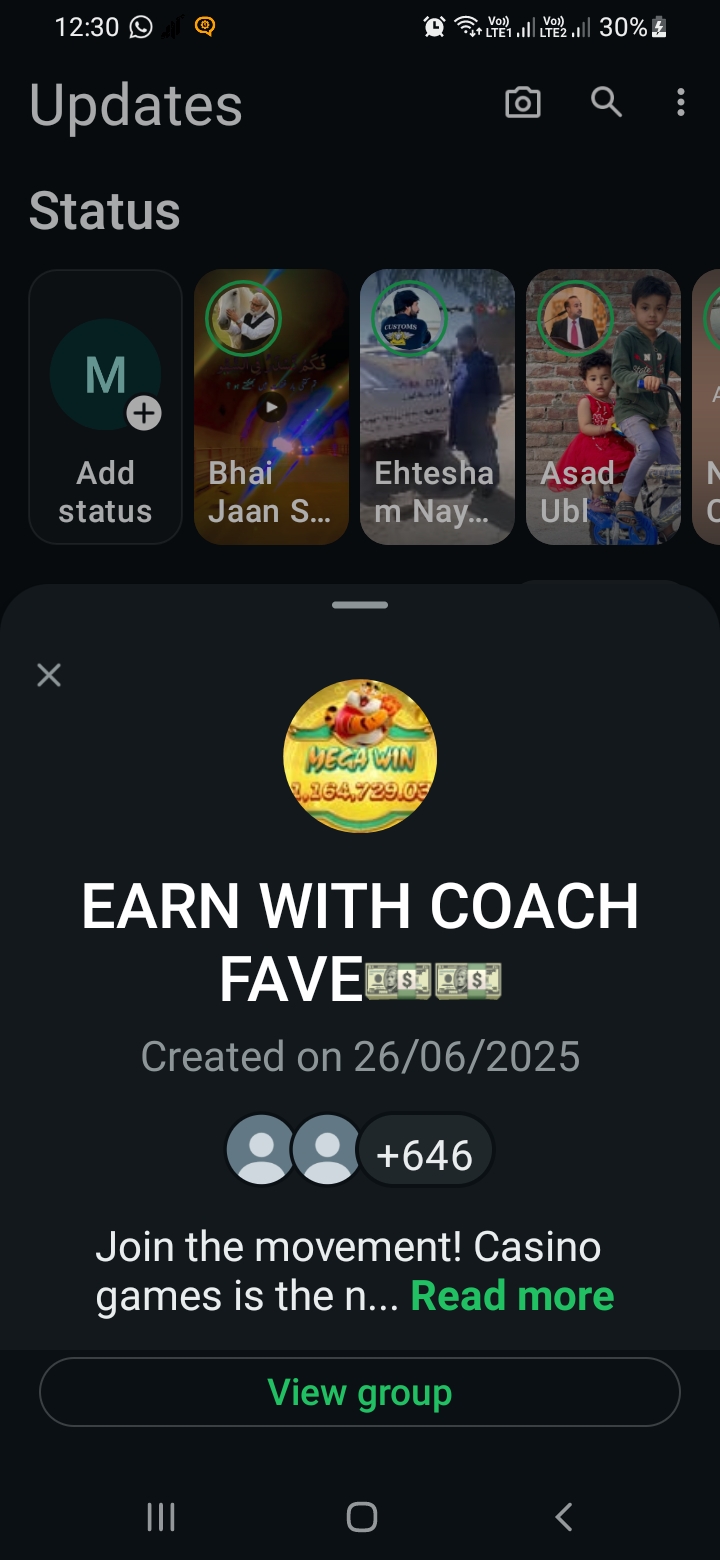
Task: Search updates with the magnifier icon
Action: [x=606, y=102]
